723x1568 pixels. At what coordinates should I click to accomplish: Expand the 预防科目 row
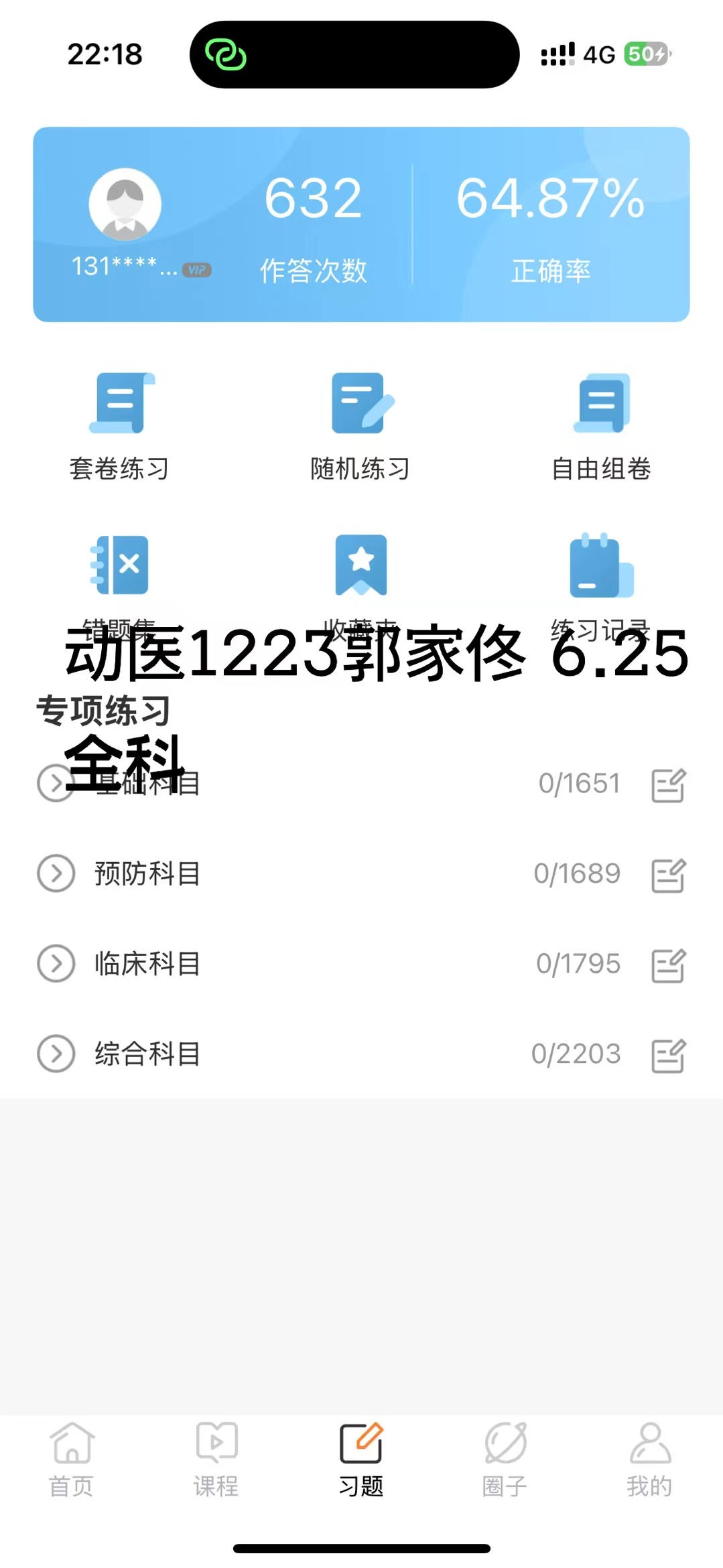tap(56, 873)
